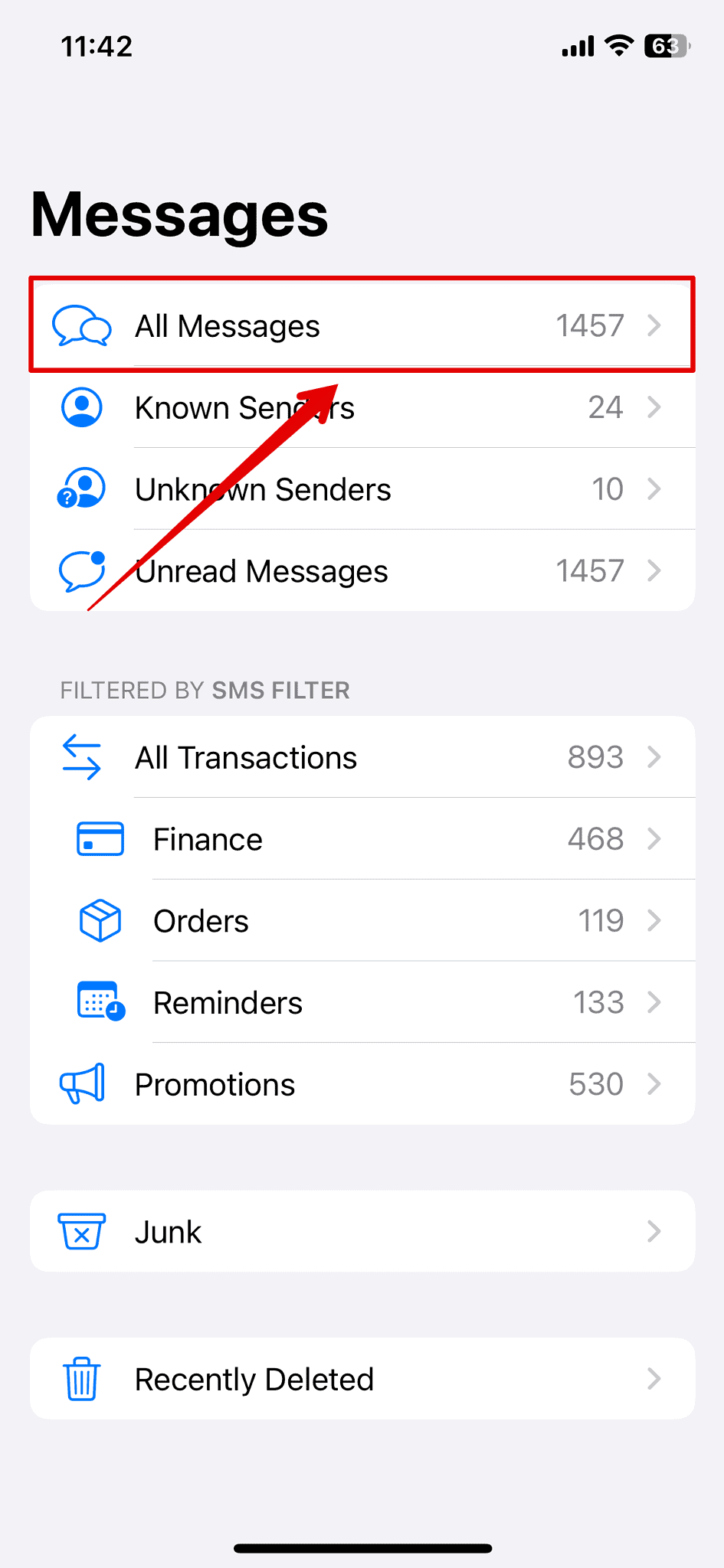Viewport: 724px width, 1568px height.
Task: Tap the Known Senders contact icon
Action: point(82,407)
